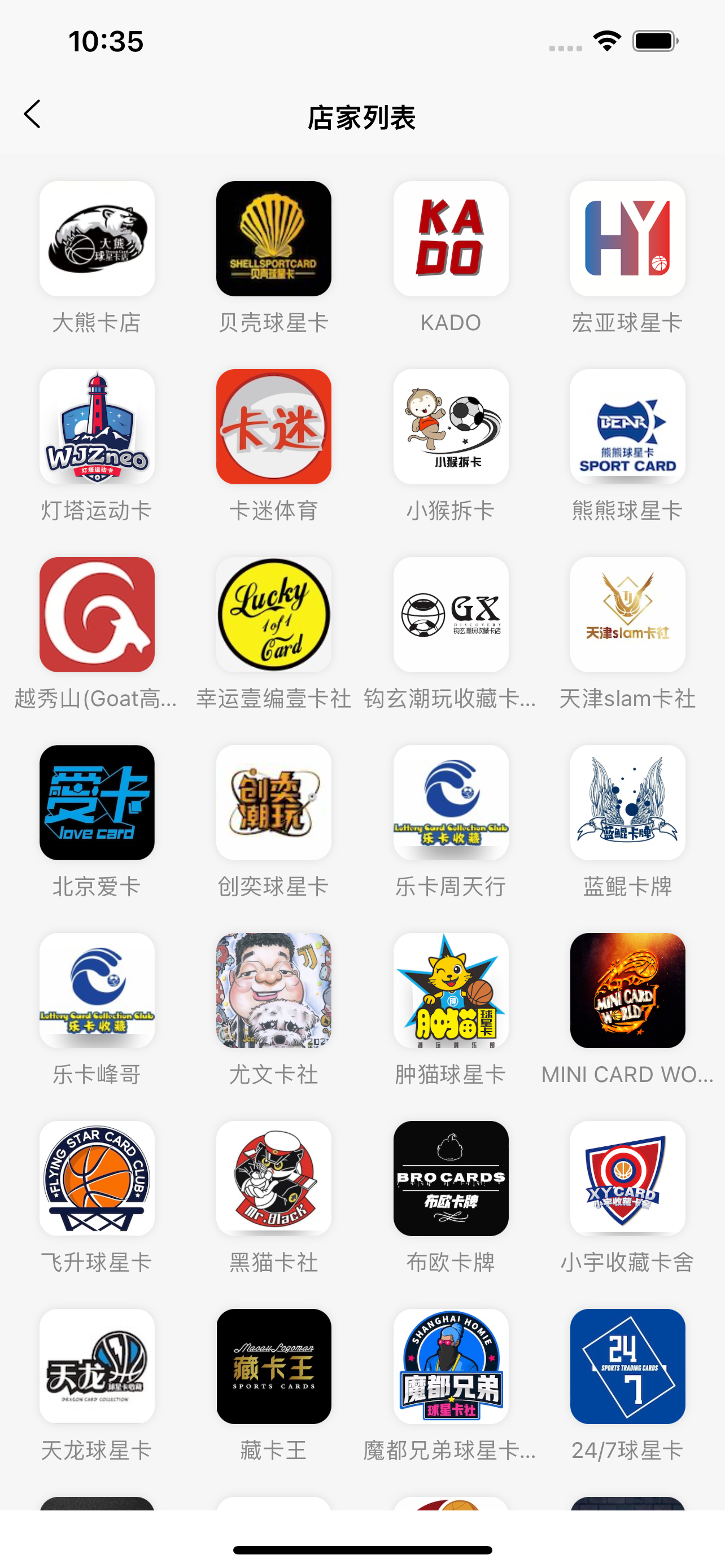Open the 幸运壹编壹卡社 shop
This screenshot has height=1568, width=725.
pos(273,615)
